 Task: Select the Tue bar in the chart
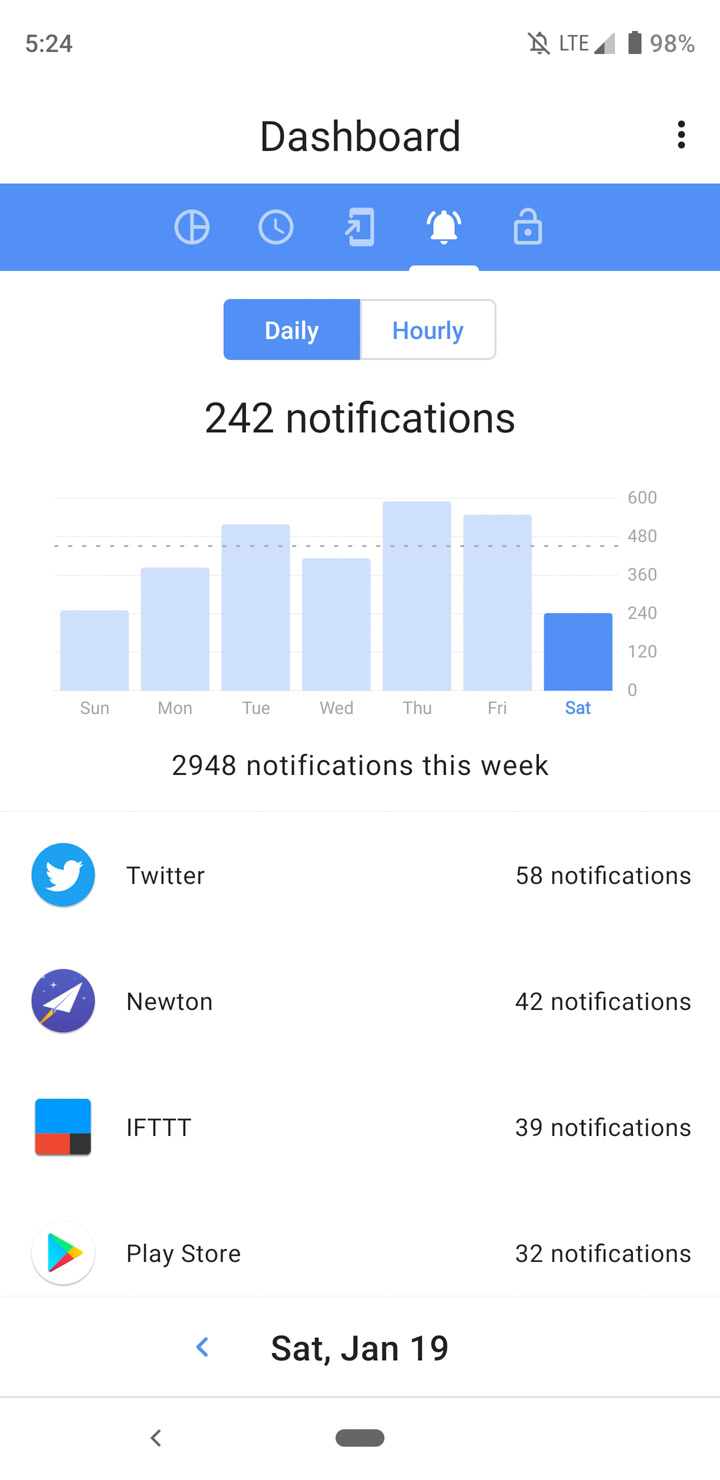click(x=256, y=607)
